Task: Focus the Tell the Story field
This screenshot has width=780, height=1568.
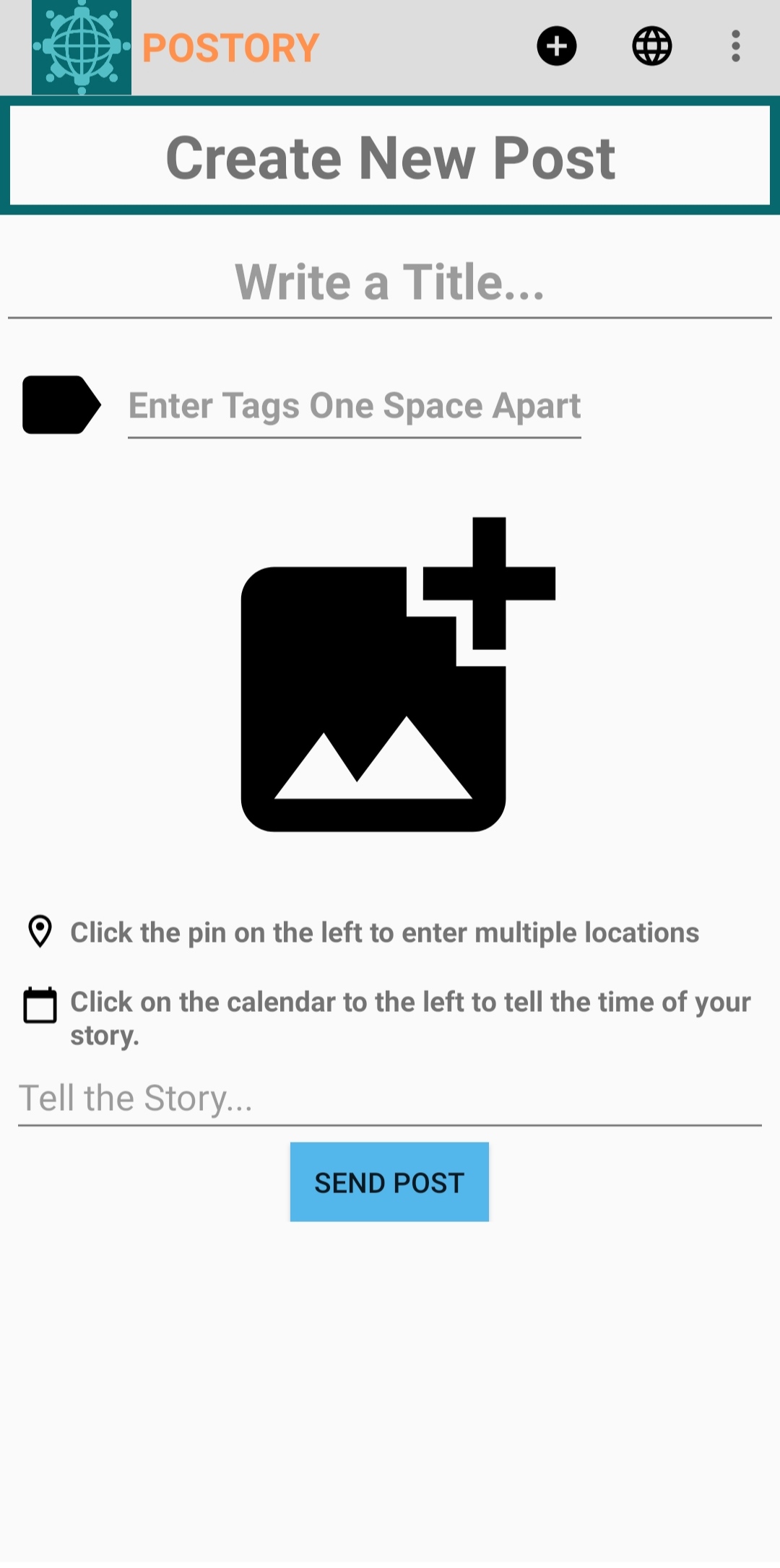Action: click(390, 1099)
